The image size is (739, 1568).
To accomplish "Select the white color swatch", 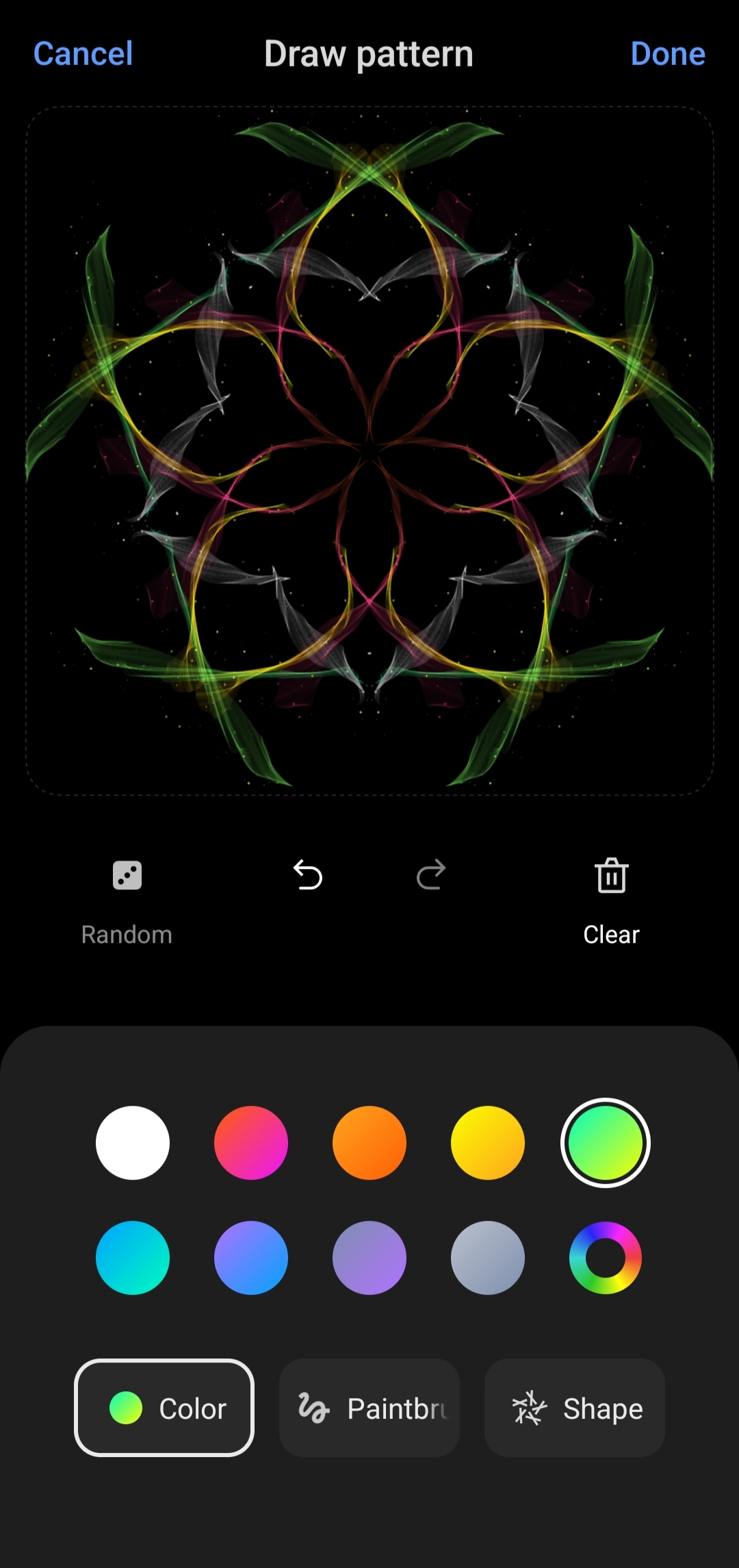I will [133, 1143].
